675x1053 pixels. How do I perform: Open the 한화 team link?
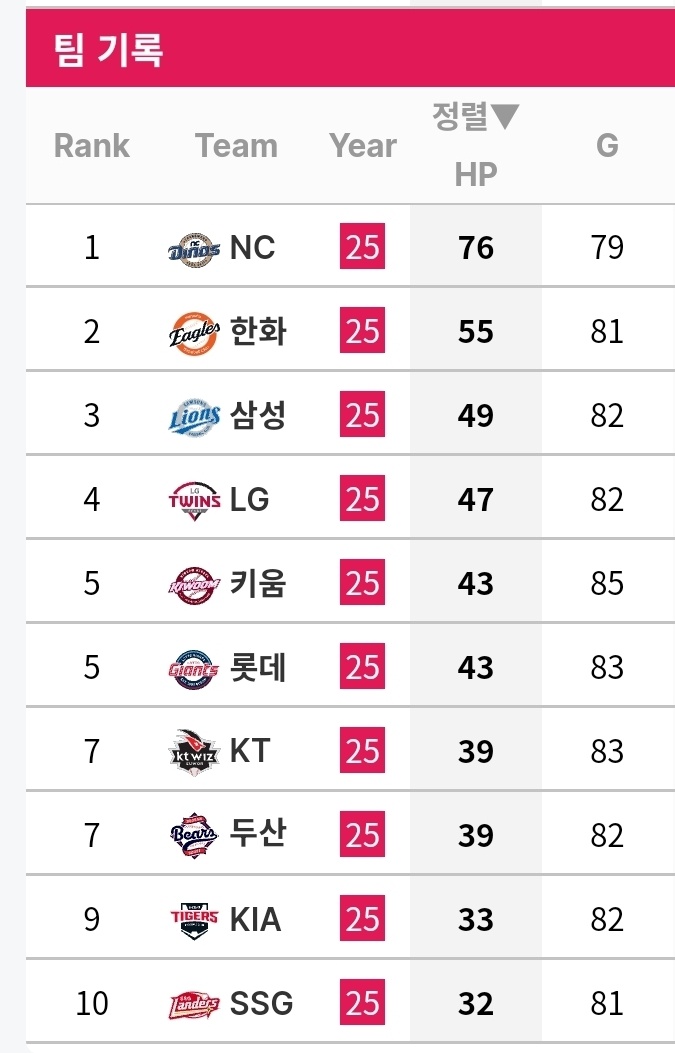258,331
